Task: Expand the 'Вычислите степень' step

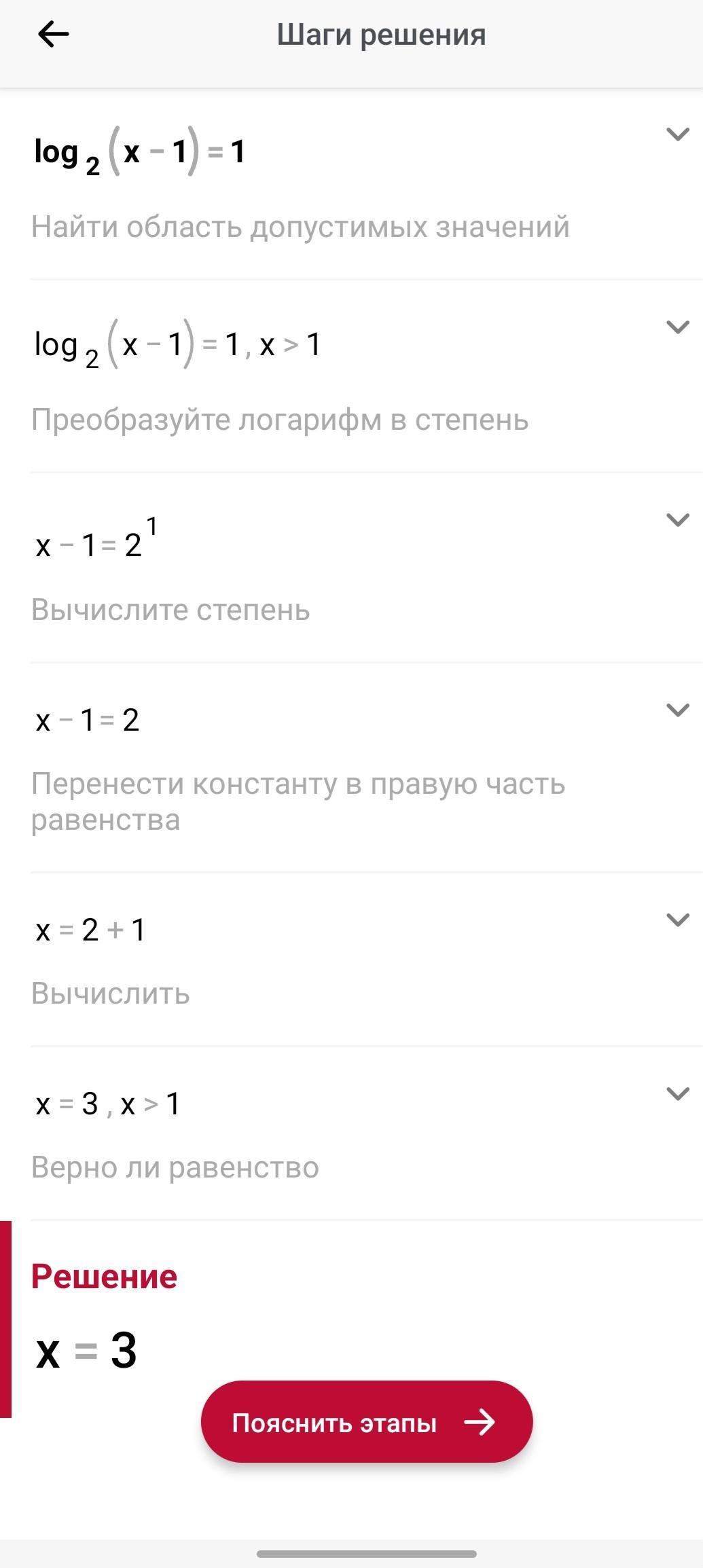Action: tap(677, 520)
